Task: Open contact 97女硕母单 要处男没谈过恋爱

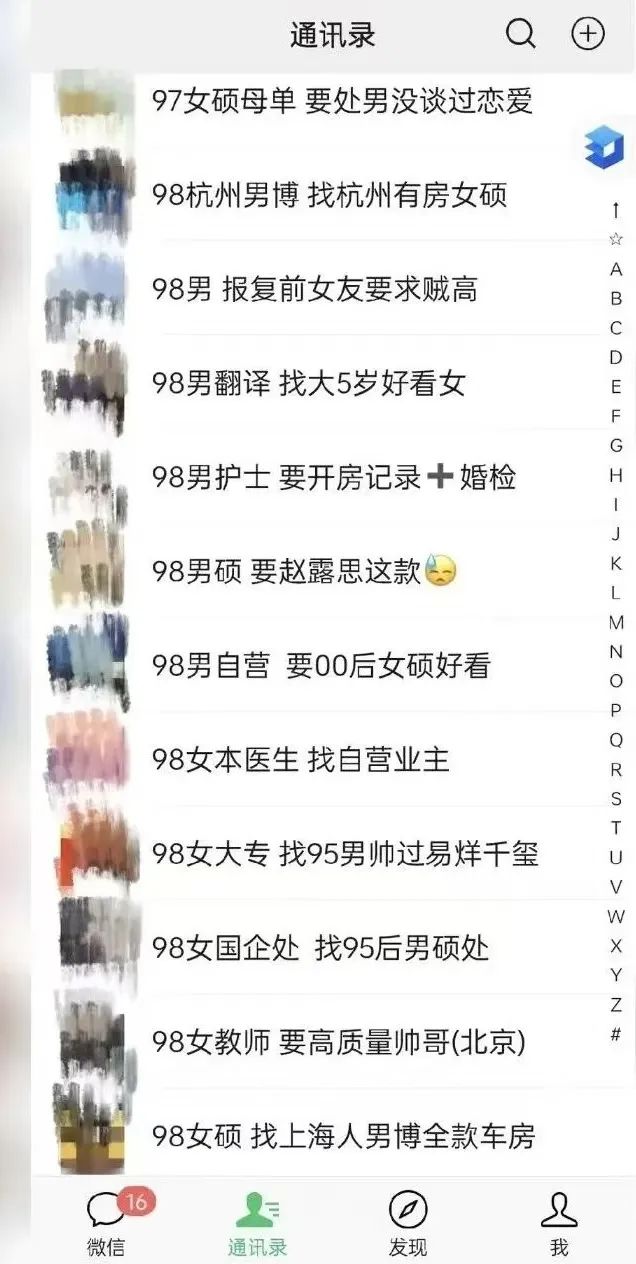Action: click(x=342, y=101)
